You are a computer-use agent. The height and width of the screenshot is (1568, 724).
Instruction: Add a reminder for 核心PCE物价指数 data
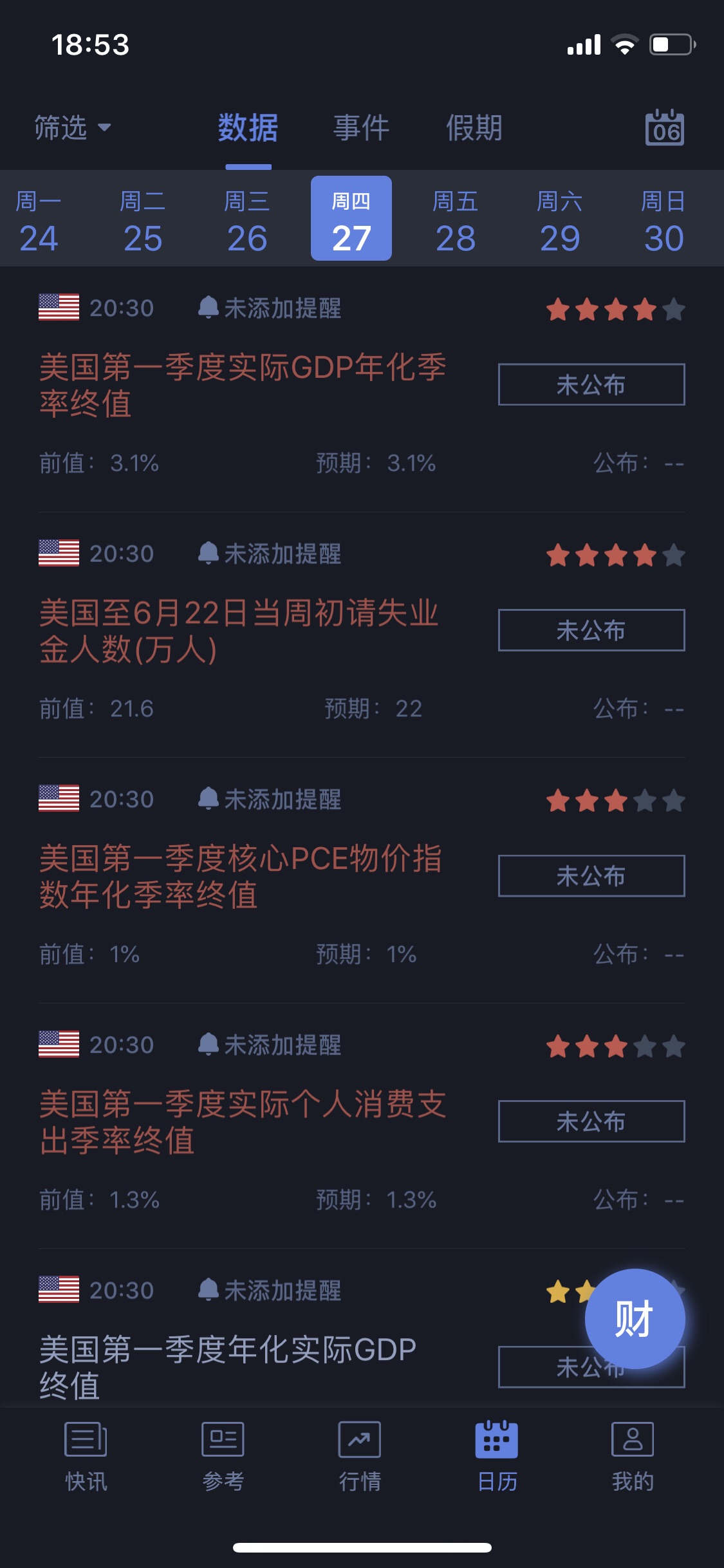coord(270,799)
